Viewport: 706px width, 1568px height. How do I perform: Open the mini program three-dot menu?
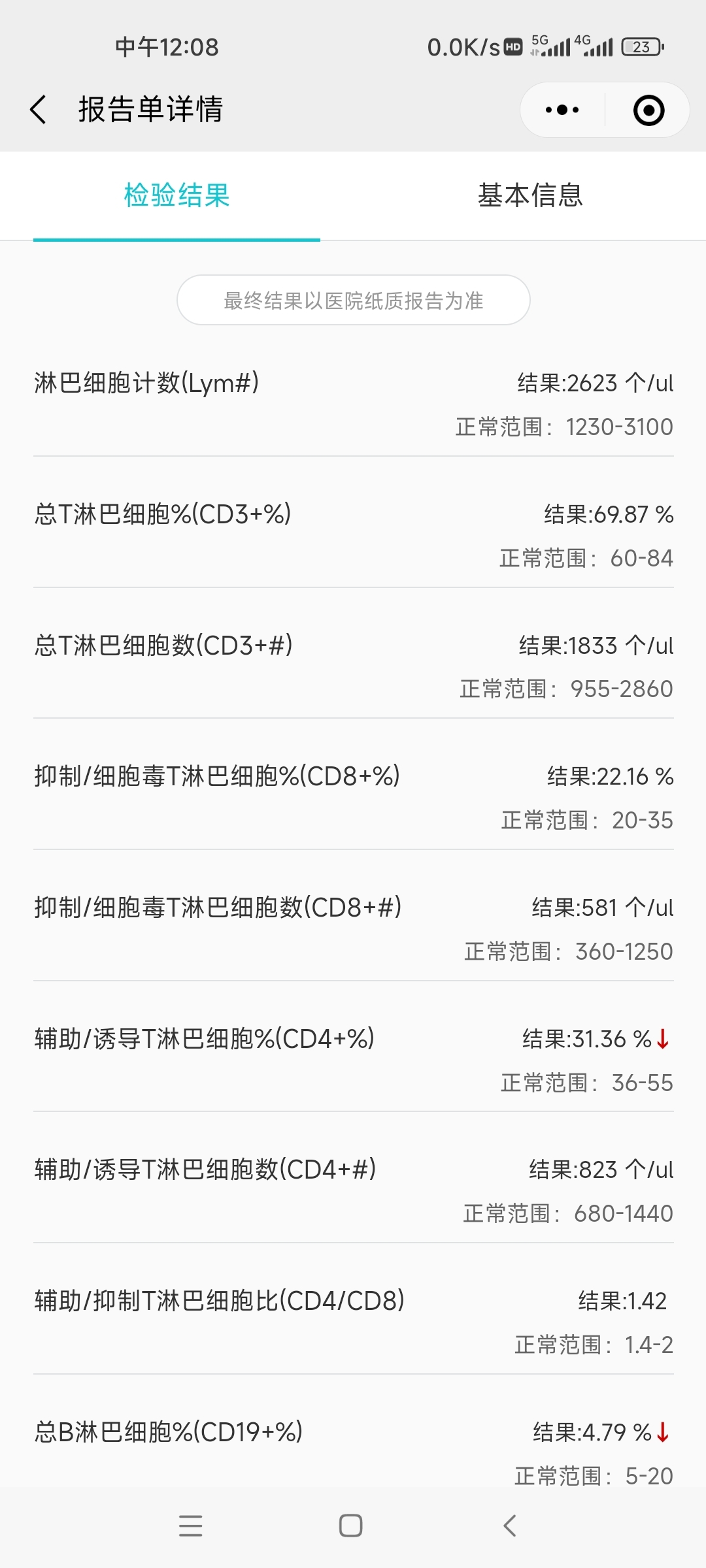562,110
